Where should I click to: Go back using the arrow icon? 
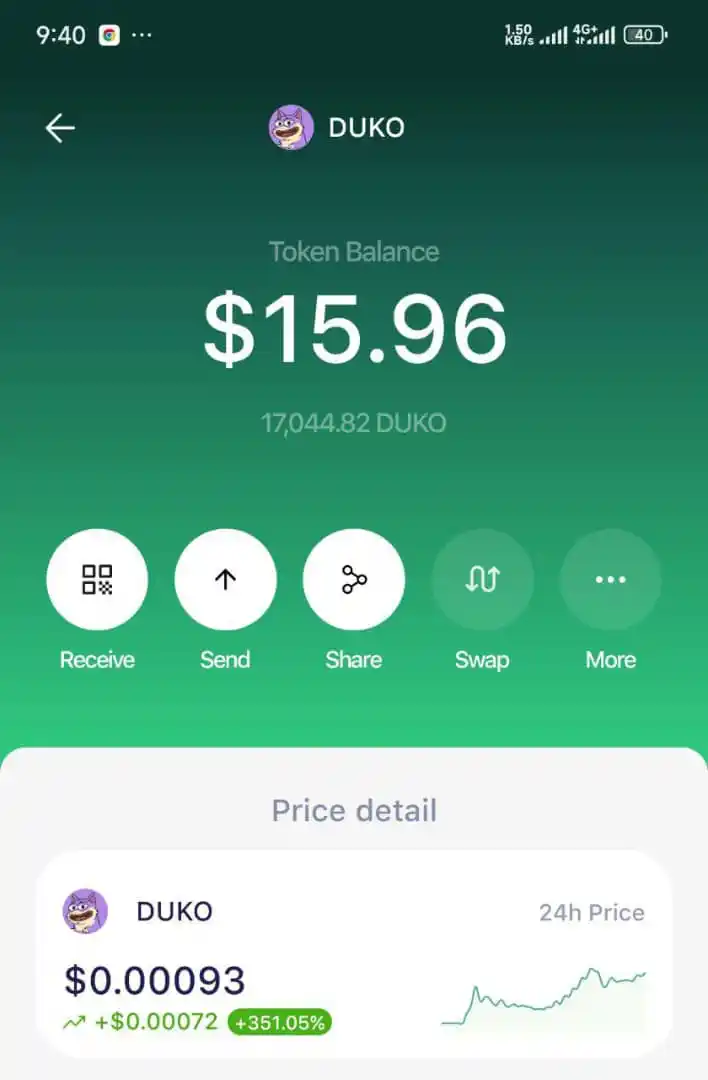60,128
